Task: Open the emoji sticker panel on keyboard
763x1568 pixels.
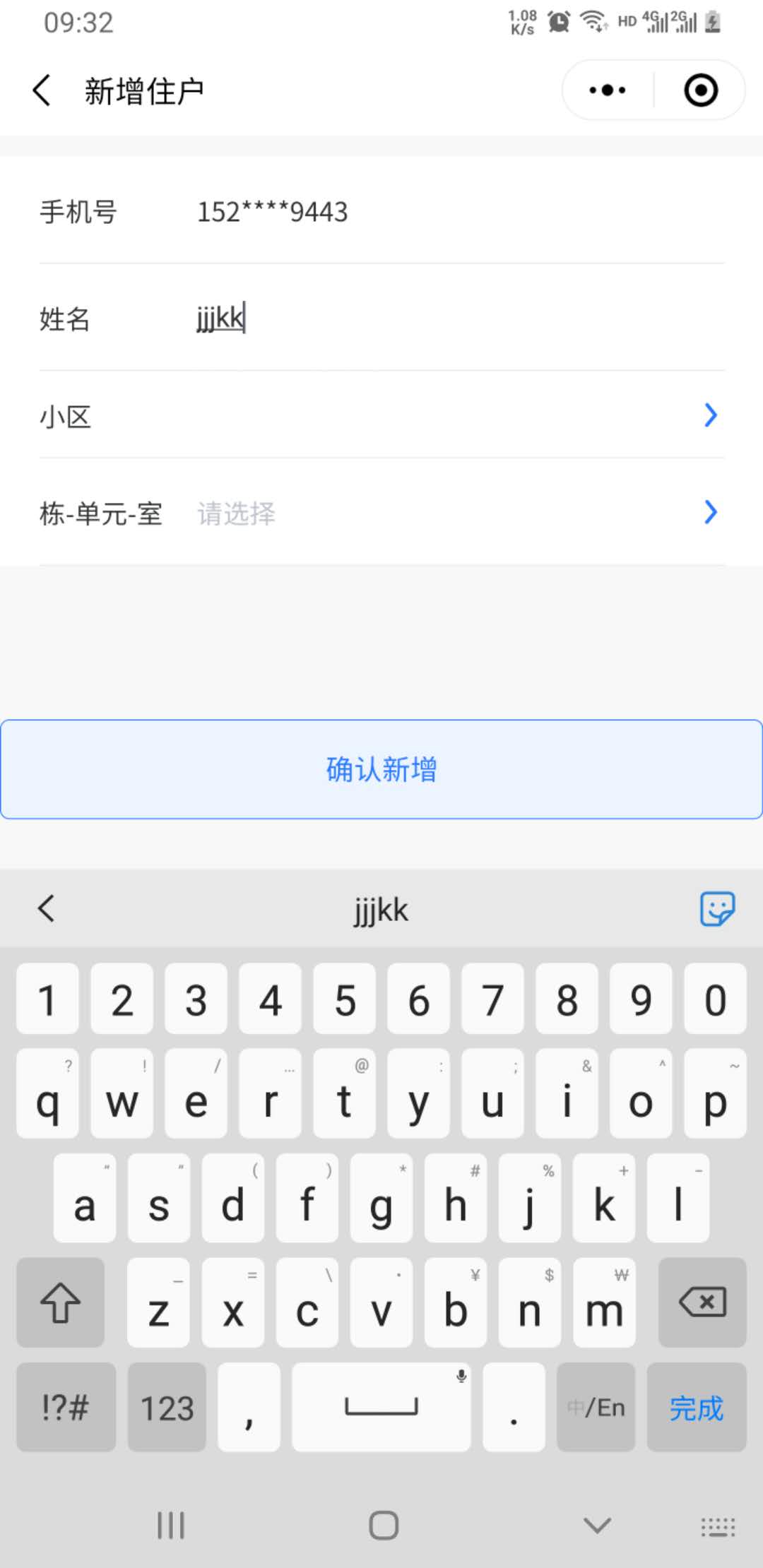Action: pyautogui.click(x=716, y=909)
